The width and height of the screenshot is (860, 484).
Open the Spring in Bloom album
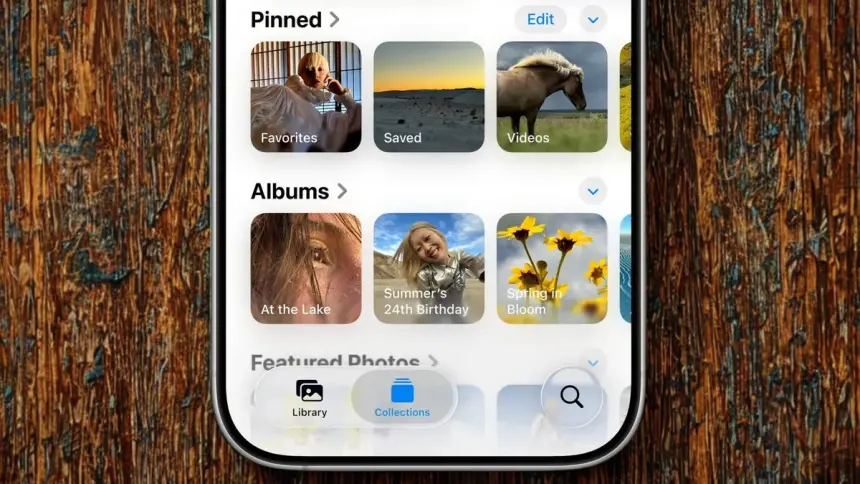coord(552,268)
